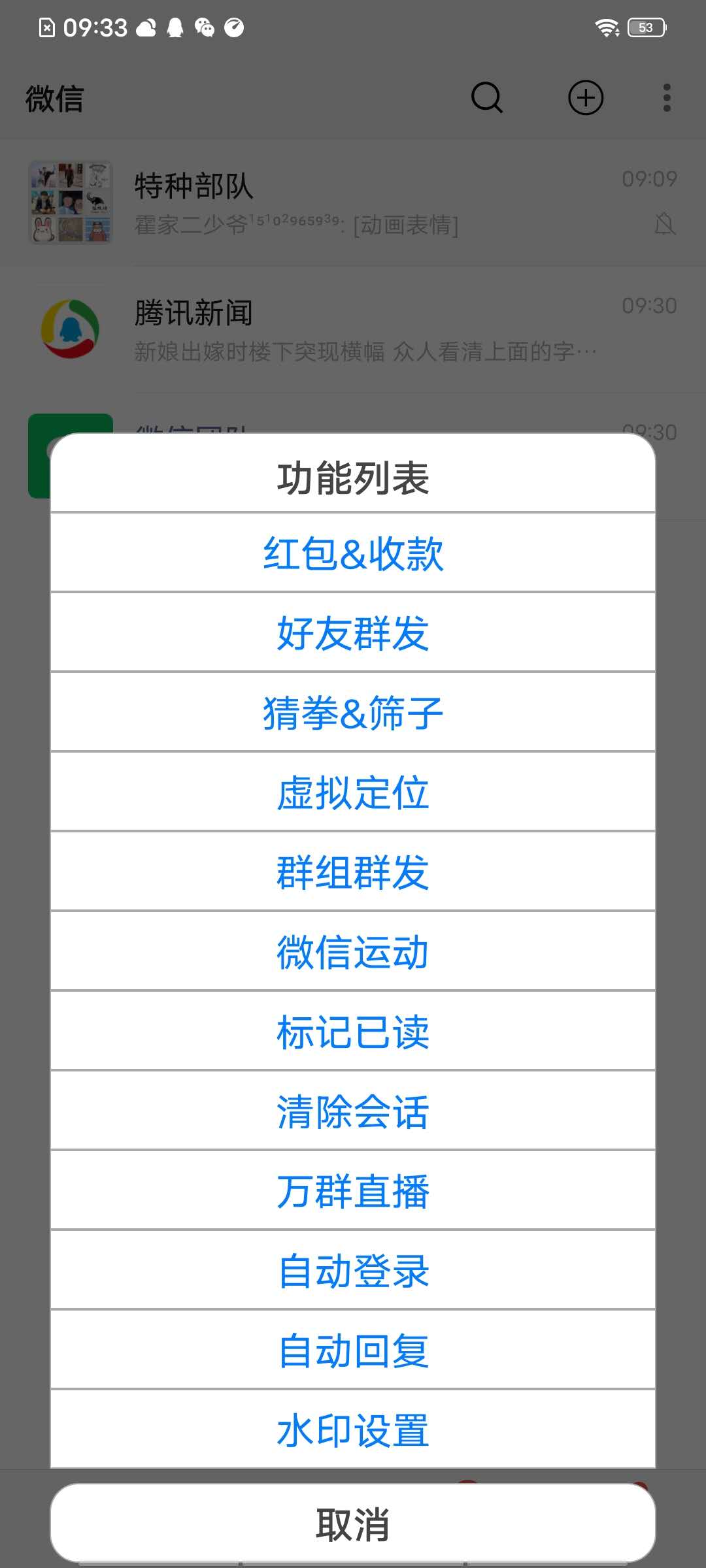Open 虚拟定位 setting
Image resolution: width=706 pixels, height=1568 pixels.
point(353,792)
